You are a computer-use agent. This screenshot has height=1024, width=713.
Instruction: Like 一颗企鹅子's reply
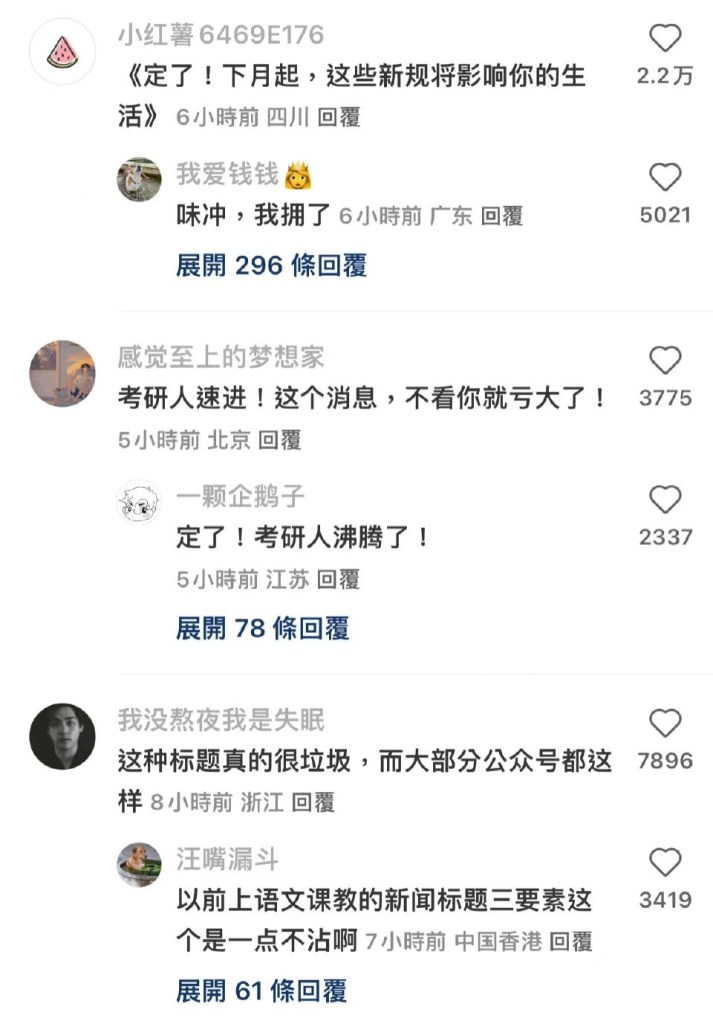(x=665, y=500)
